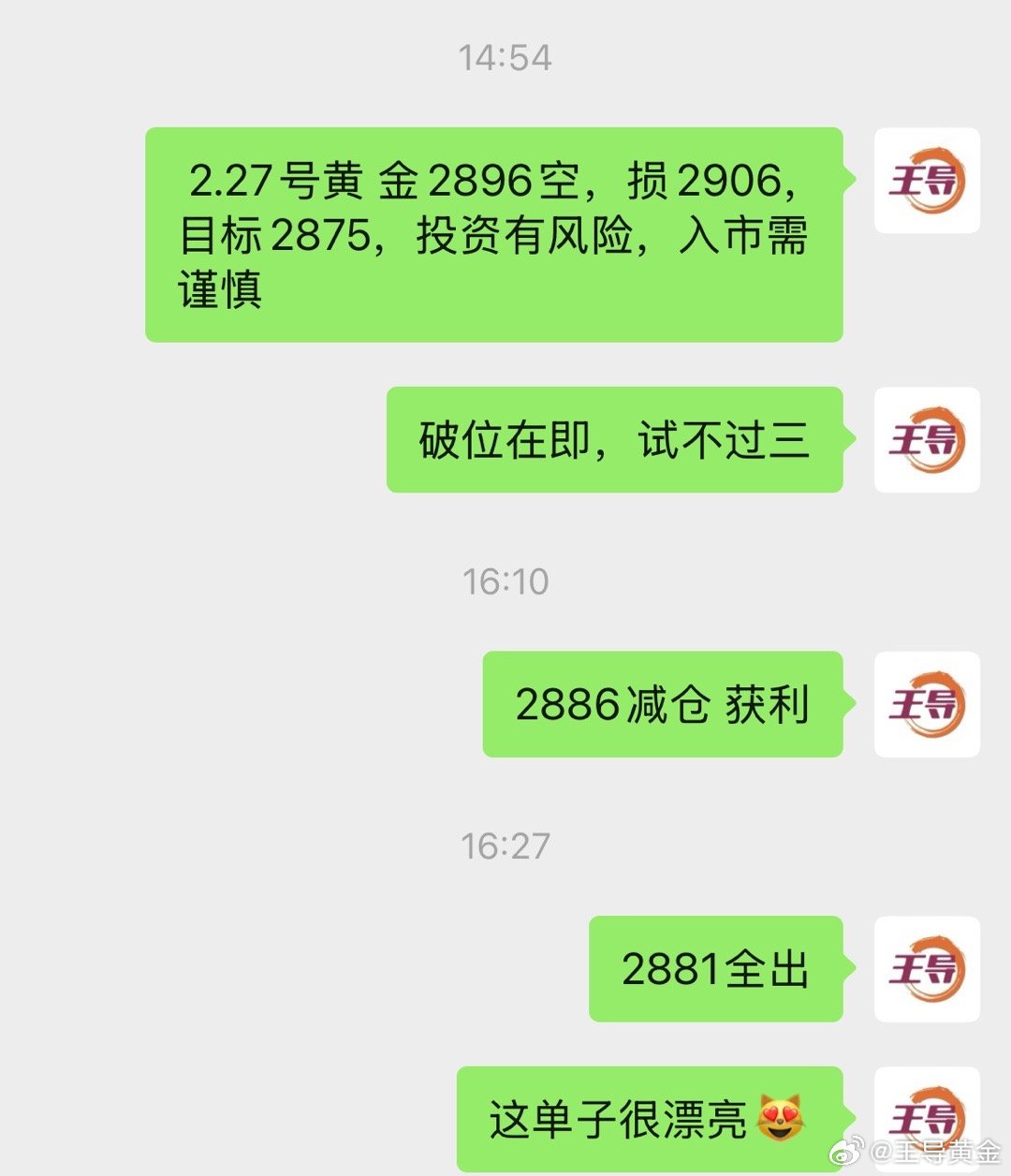The image size is (1011, 1176).
Task: Click the 14:54 timestamp label
Action: tap(504, 58)
